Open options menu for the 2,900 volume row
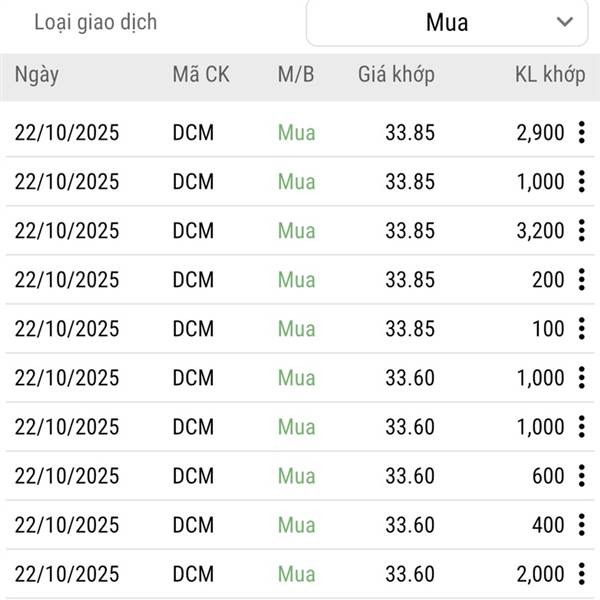Screen dimensions: 600x600 coord(581,132)
